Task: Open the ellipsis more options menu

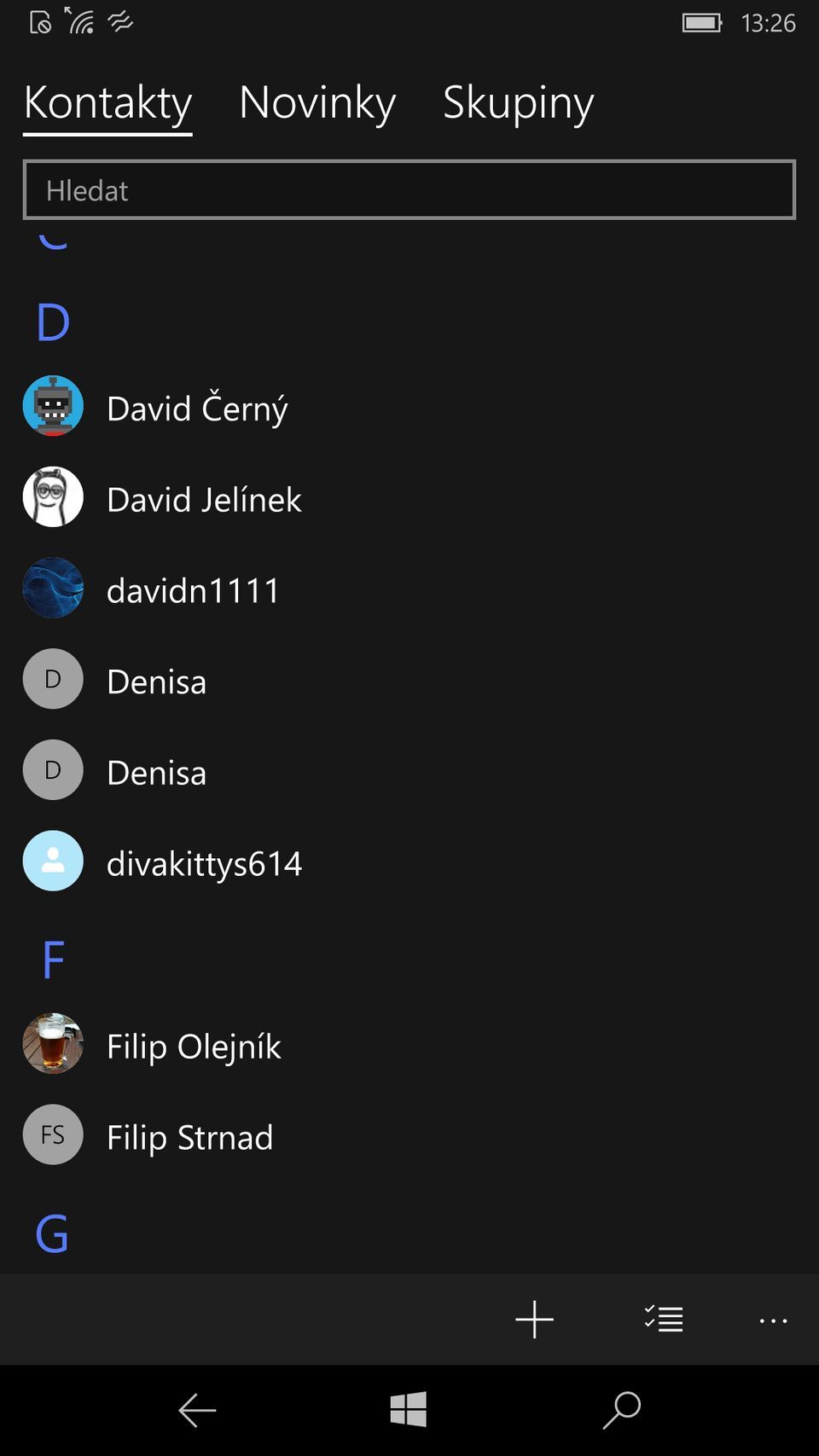Action: tap(772, 1320)
